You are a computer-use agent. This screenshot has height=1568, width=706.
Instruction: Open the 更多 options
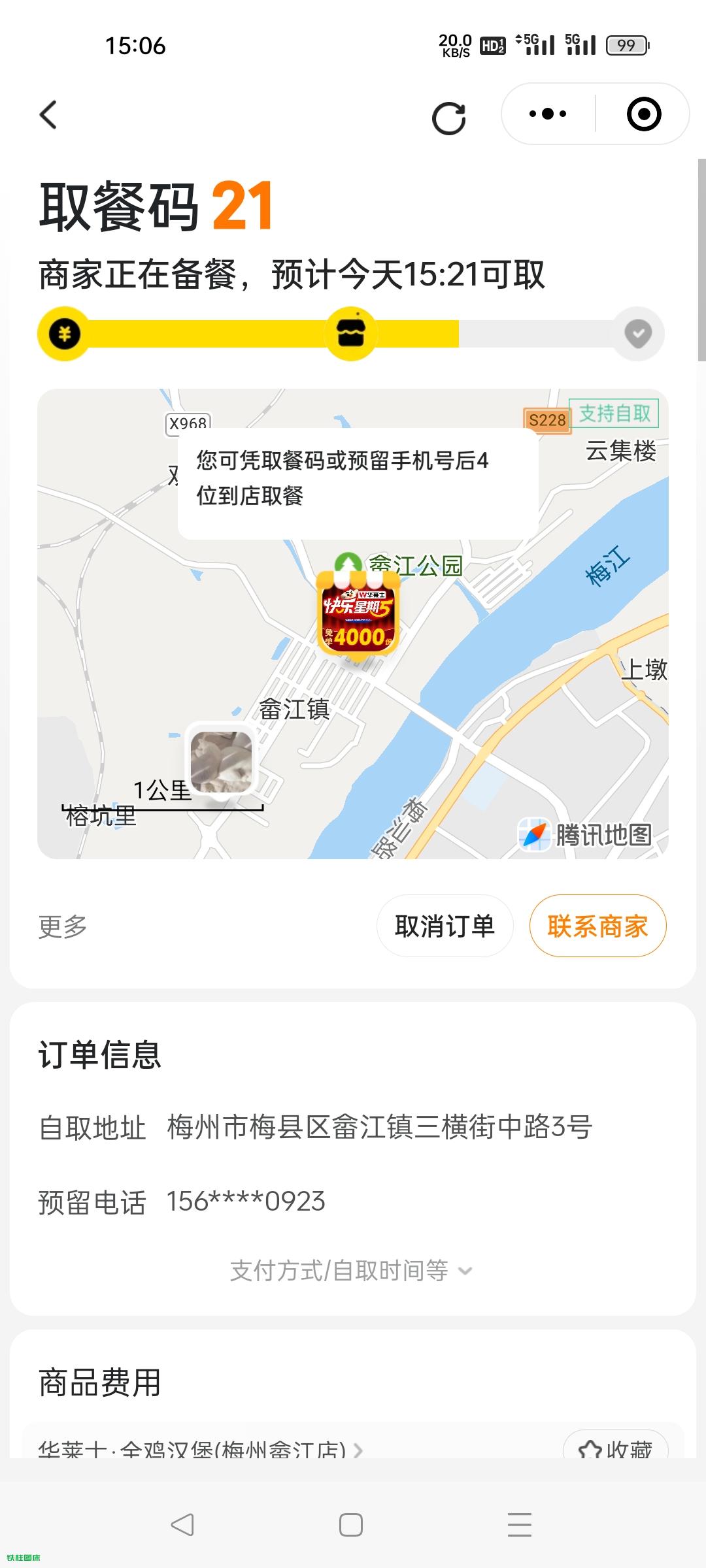click(x=63, y=926)
